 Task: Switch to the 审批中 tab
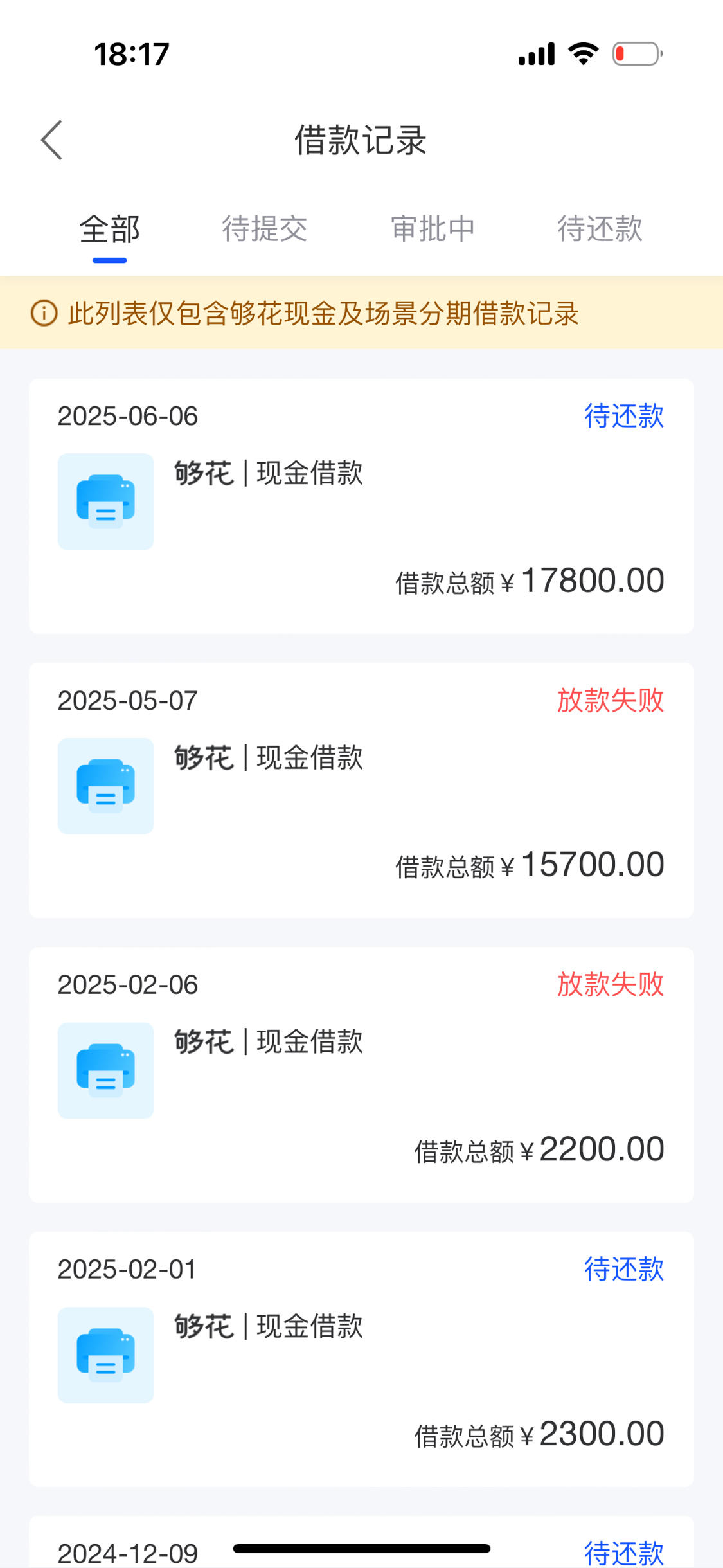[433, 230]
